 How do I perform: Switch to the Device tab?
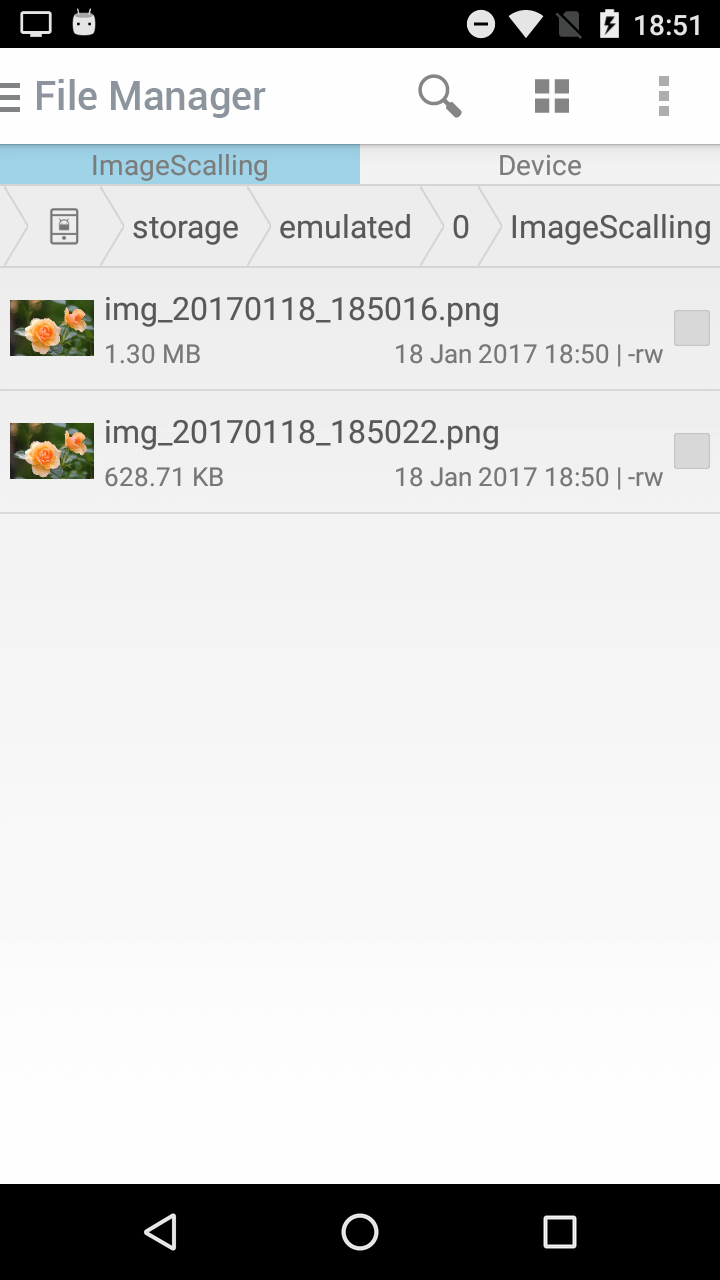pos(540,165)
